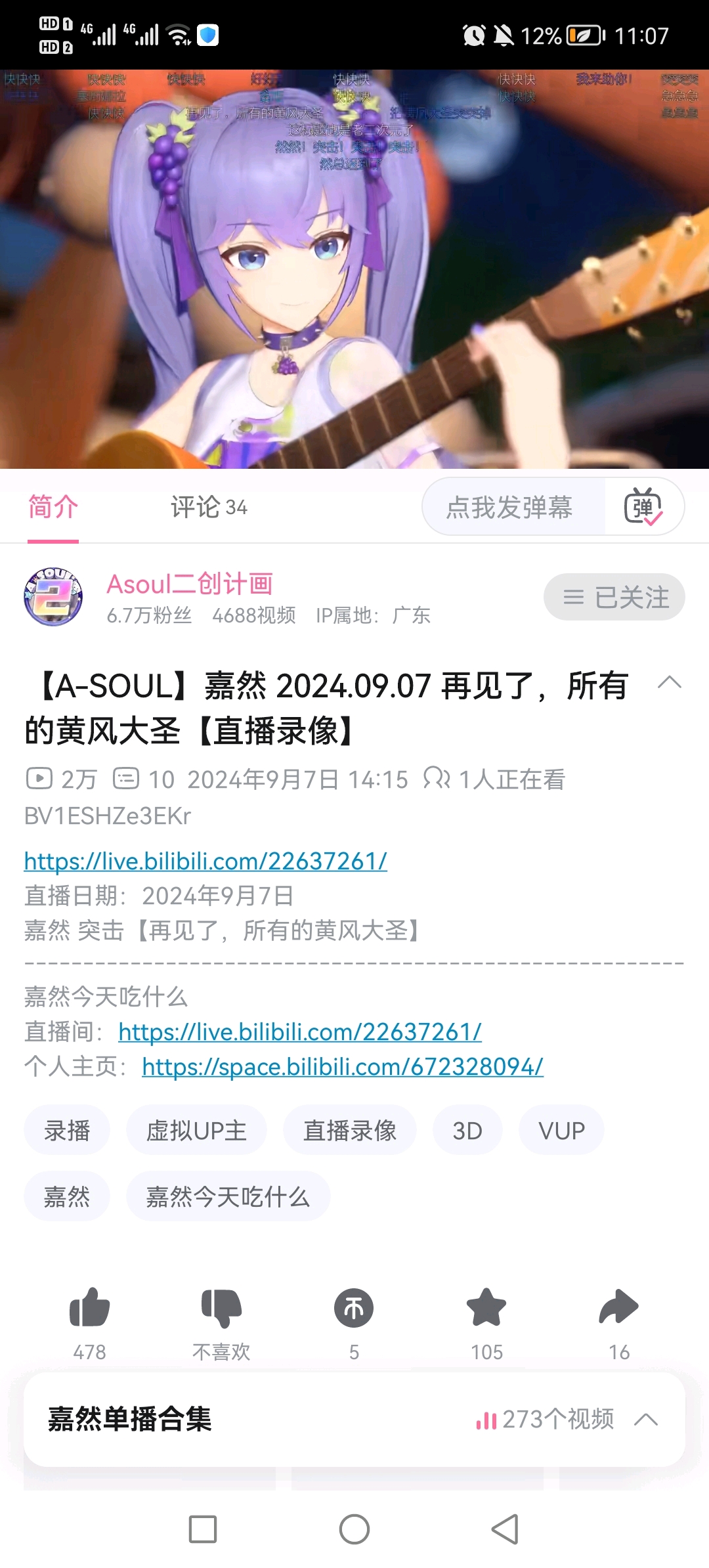Select the 简介 tab

point(53,507)
